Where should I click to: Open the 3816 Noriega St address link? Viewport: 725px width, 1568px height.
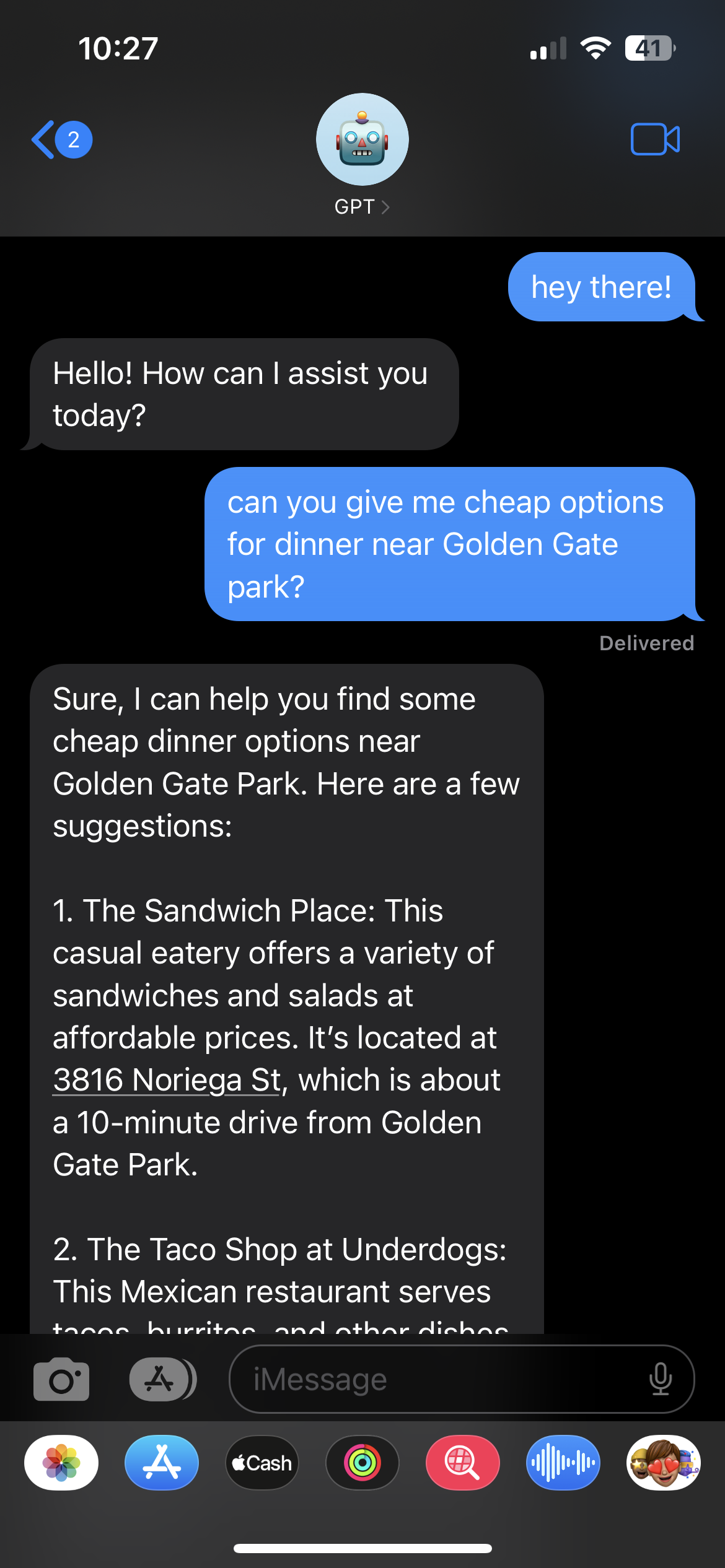167,1080
